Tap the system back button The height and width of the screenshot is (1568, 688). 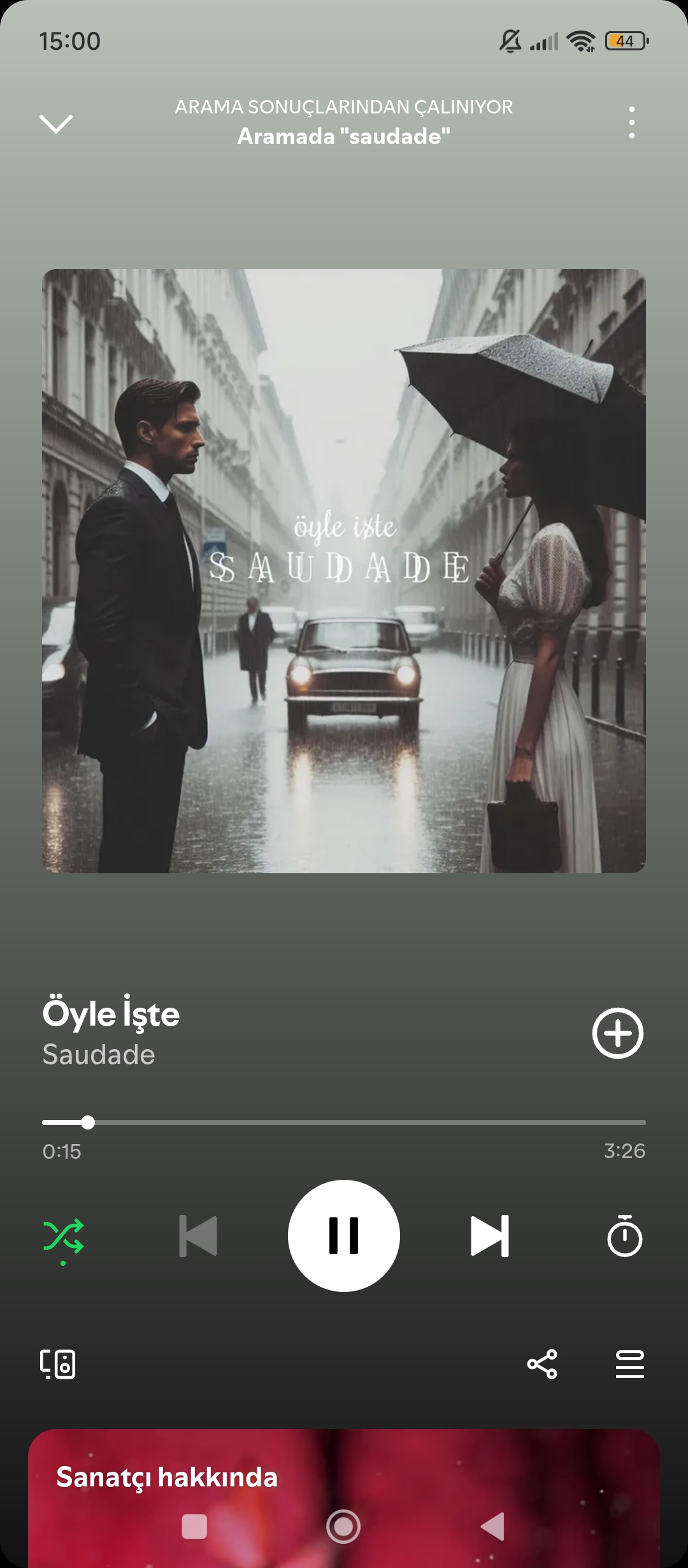tap(493, 1527)
